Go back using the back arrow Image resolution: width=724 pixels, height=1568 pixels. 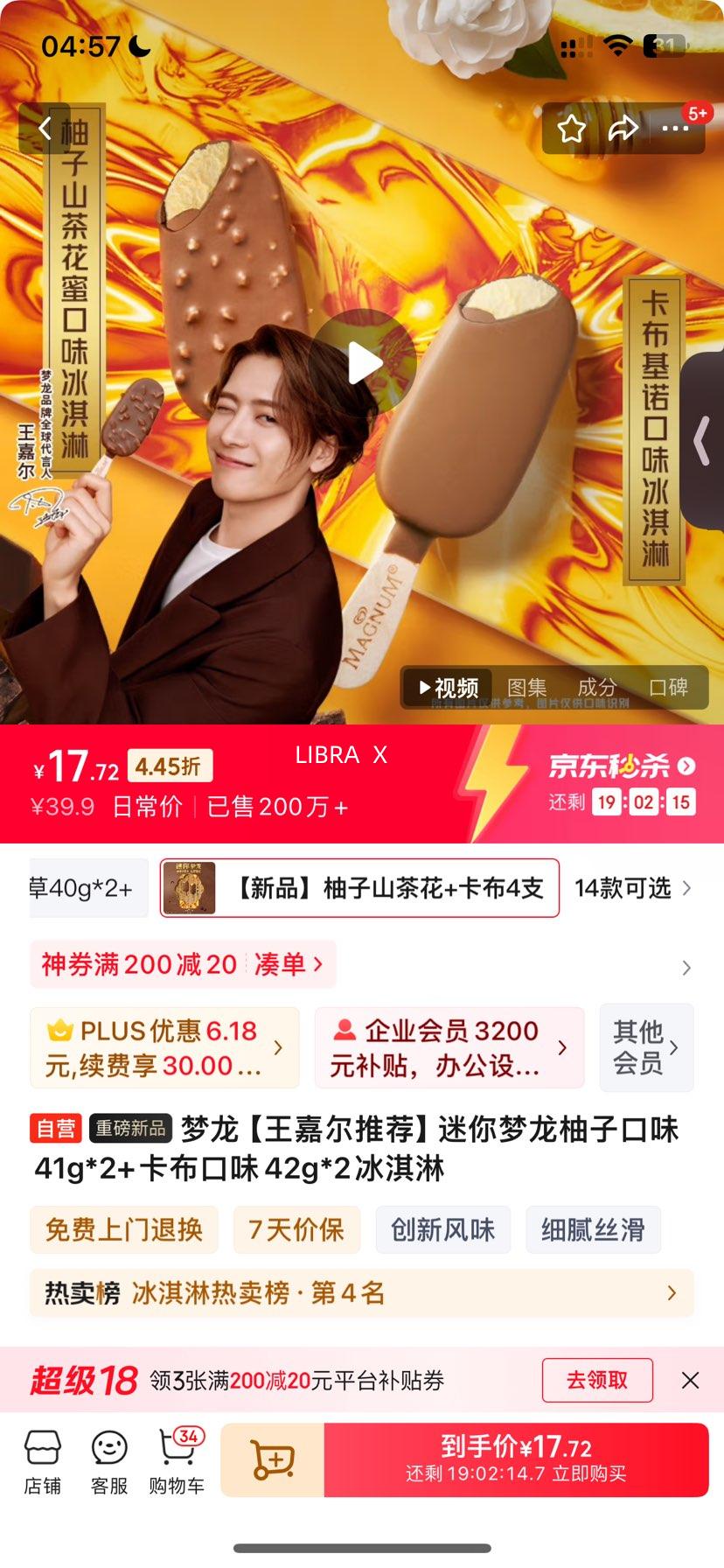[x=44, y=129]
